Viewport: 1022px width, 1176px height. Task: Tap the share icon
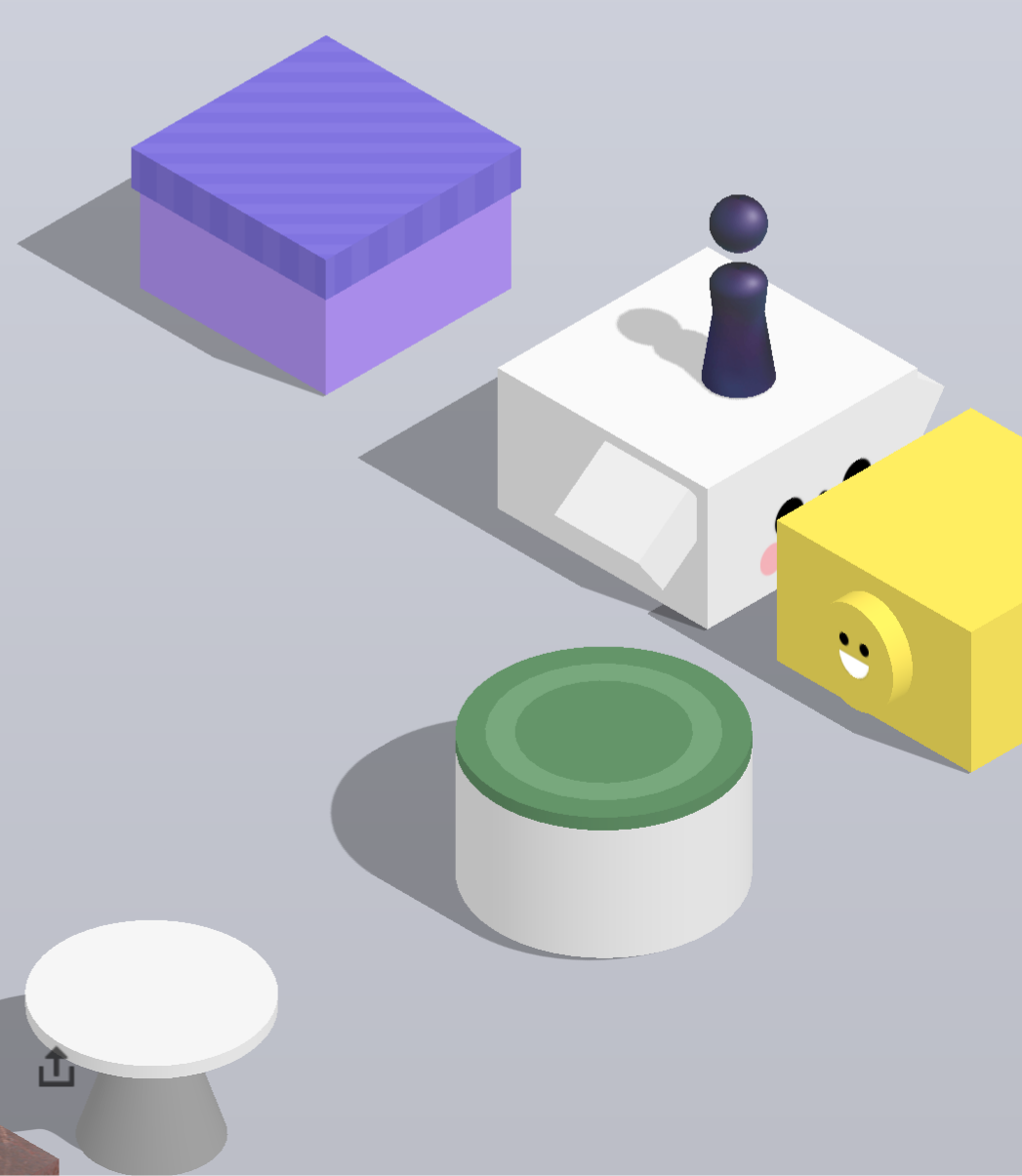57,1067
